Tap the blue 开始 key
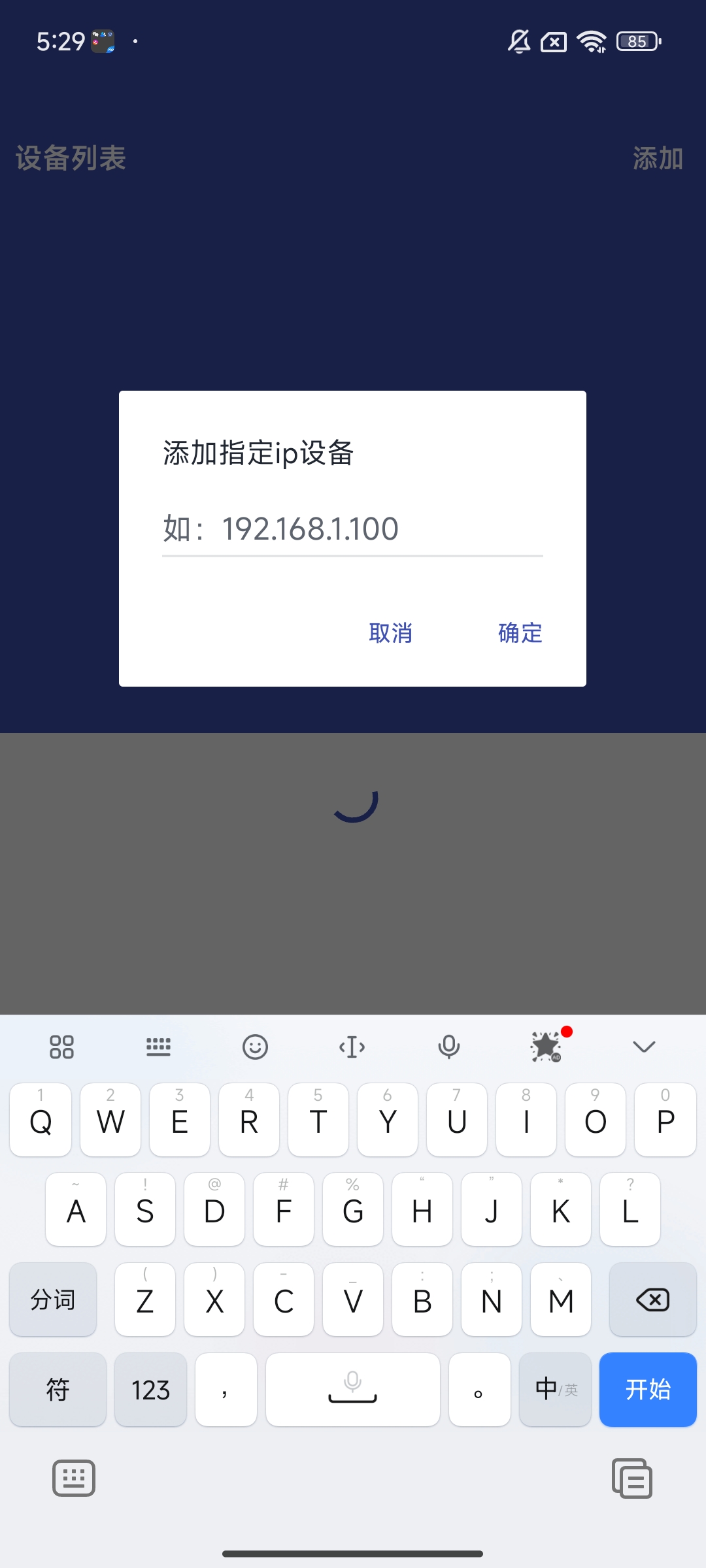Screen dimensions: 706x1568 (648, 1390)
